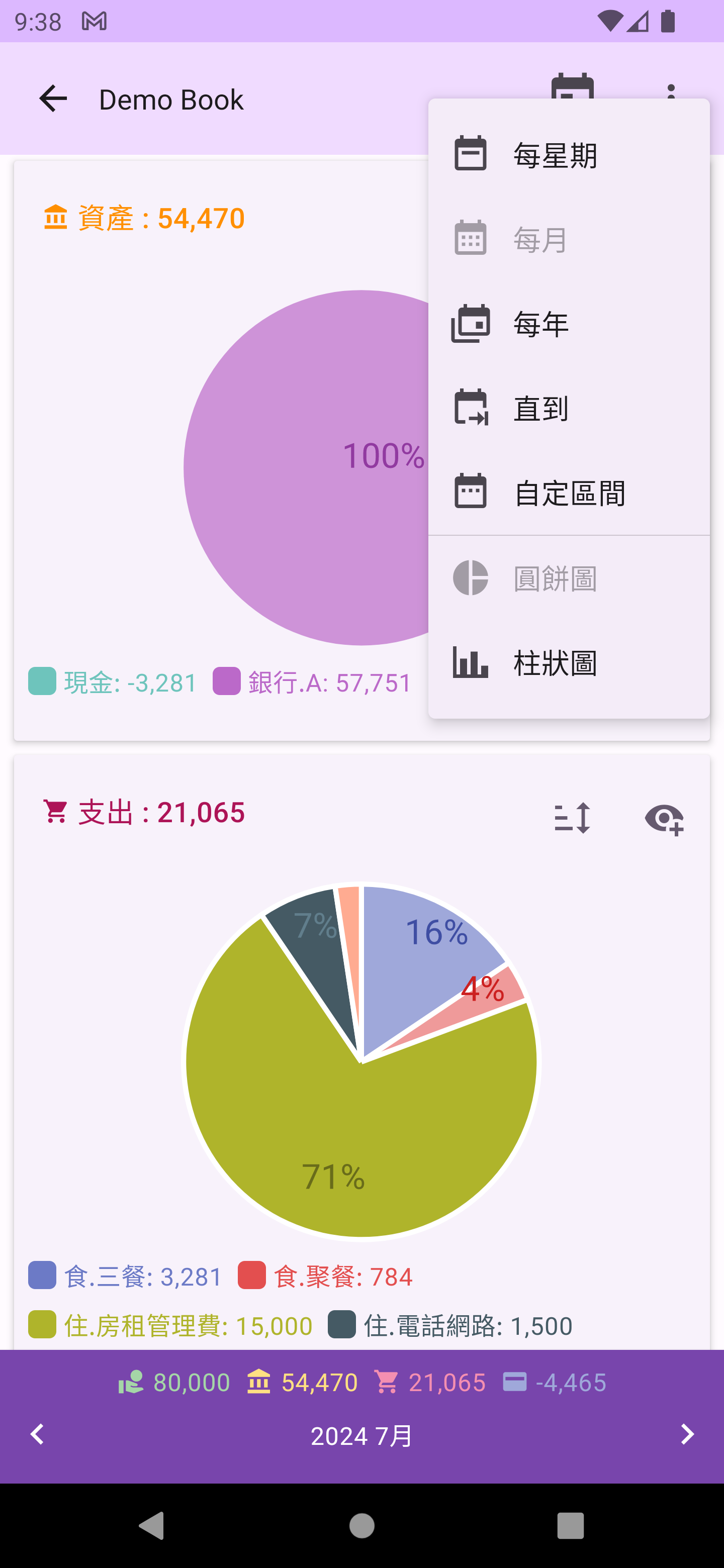Toggle the 住.電話網路 legend item
The height and width of the screenshot is (1568, 724).
click(450, 1326)
